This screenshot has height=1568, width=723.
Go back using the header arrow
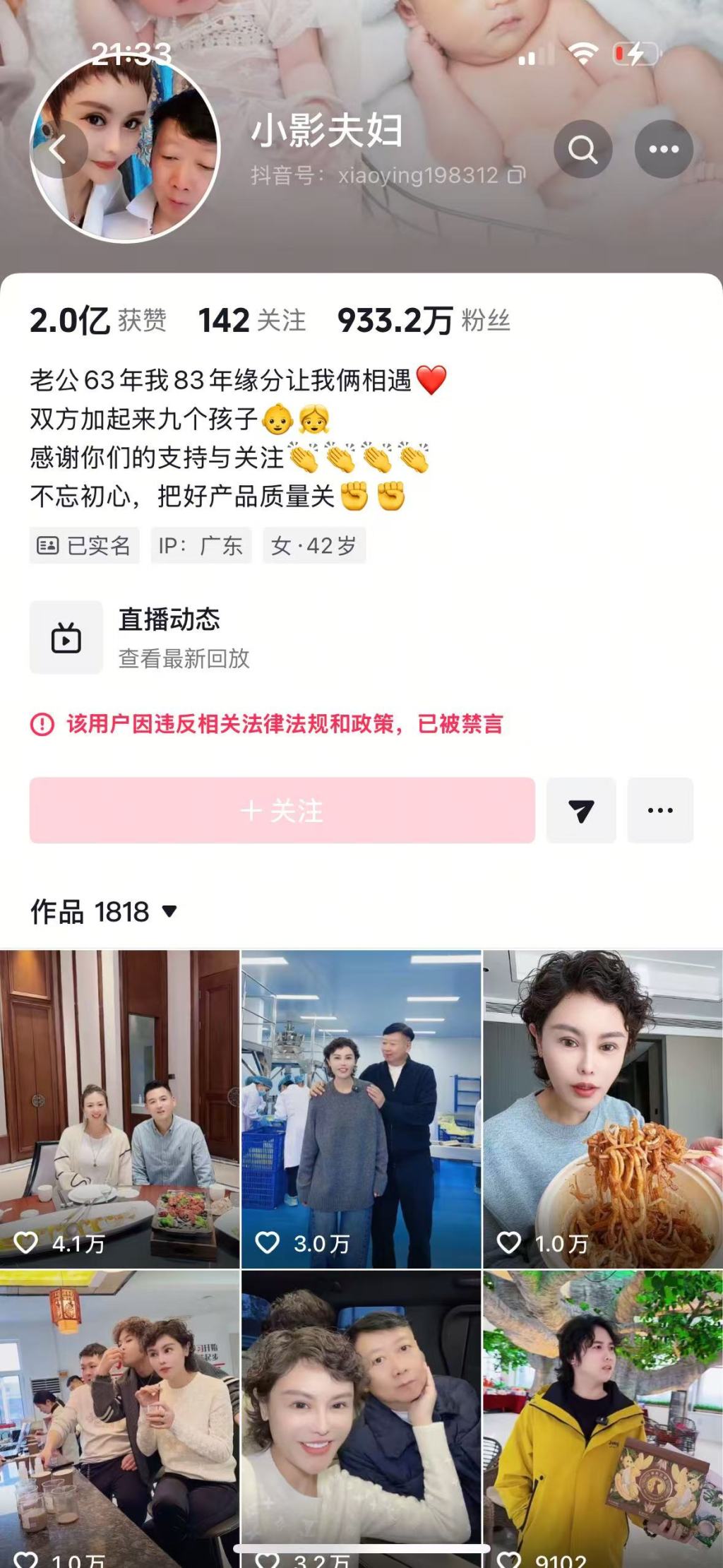tap(59, 150)
